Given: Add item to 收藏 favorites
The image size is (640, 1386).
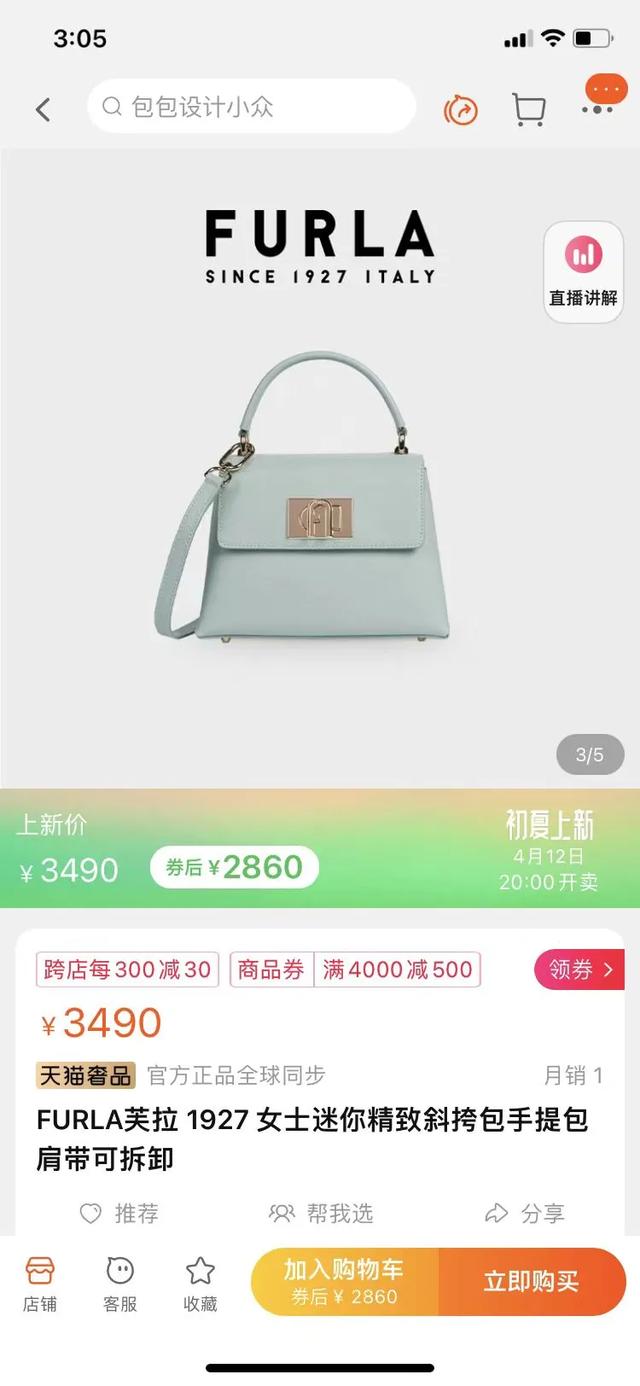Looking at the screenshot, I should (200, 1283).
